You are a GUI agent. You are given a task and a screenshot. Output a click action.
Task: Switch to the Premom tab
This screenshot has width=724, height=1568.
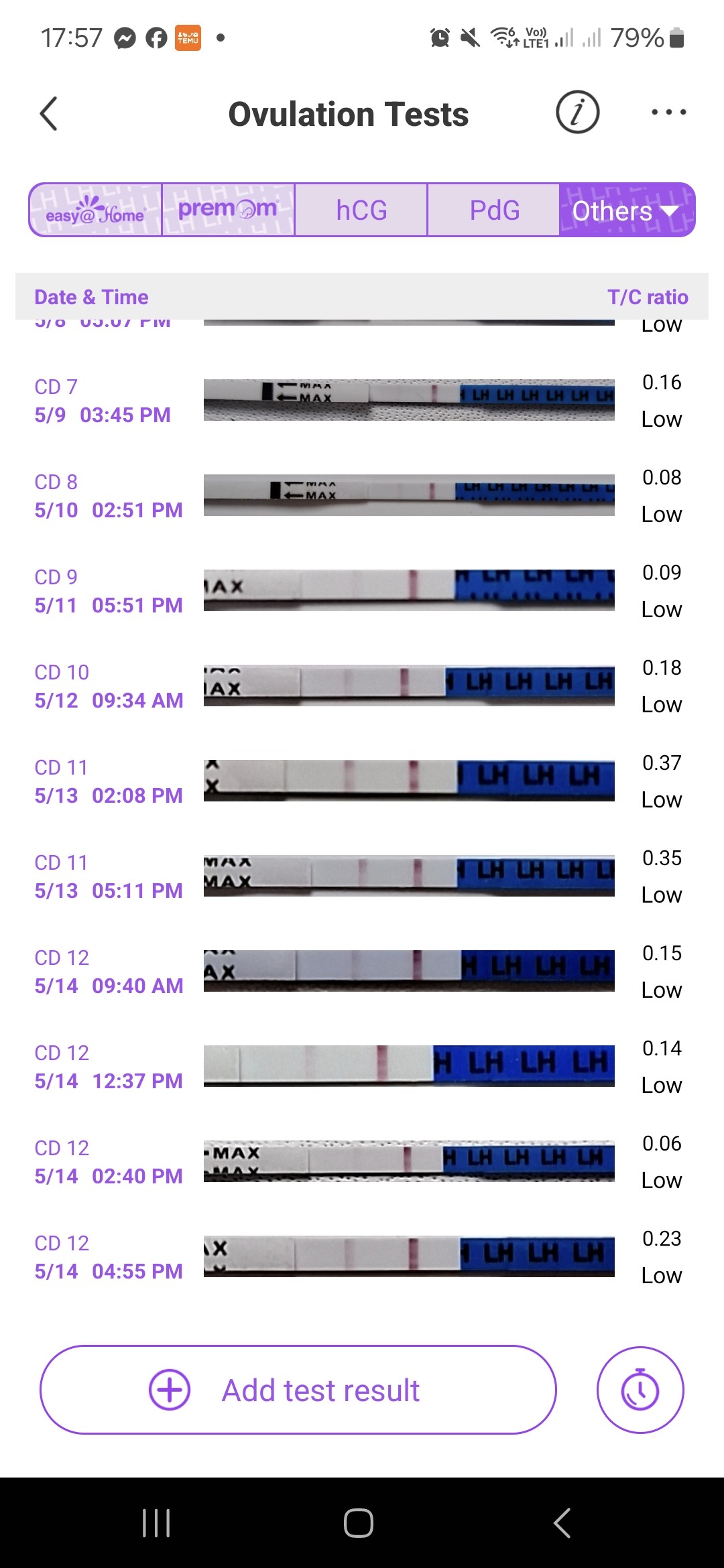227,210
